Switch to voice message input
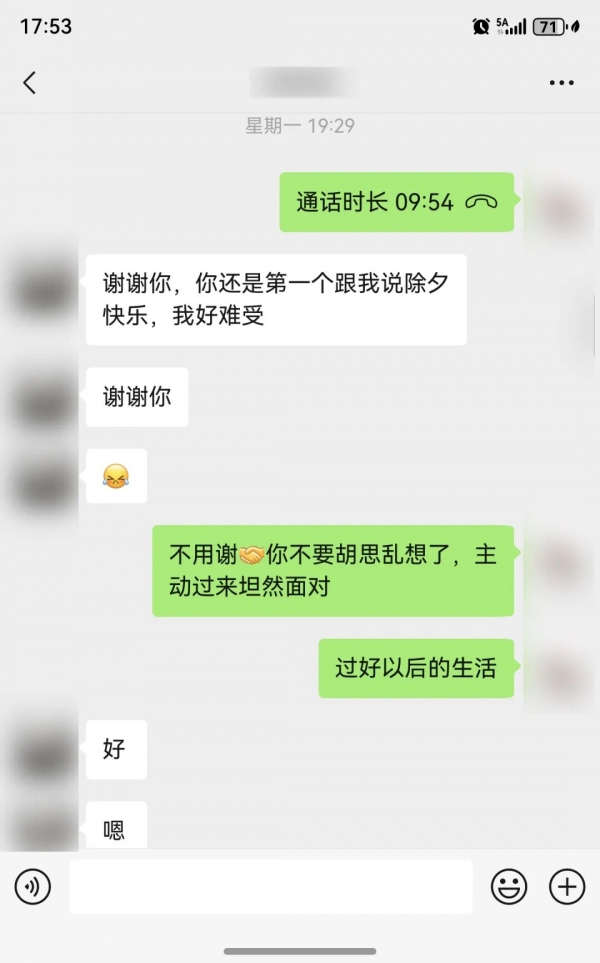600x963 pixels. [x=32, y=886]
